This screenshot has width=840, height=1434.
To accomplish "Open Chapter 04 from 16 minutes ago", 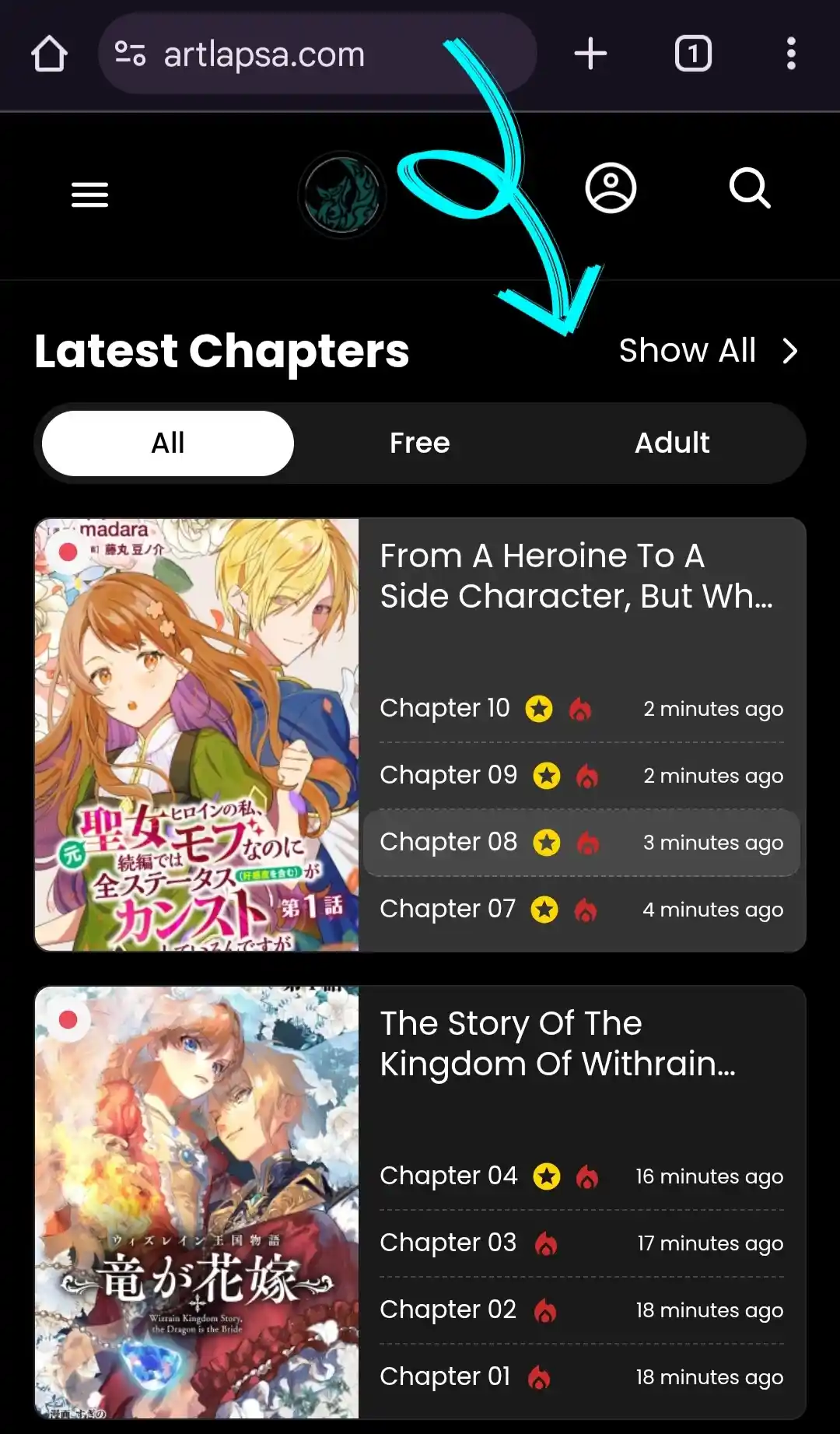I will pos(581,1176).
